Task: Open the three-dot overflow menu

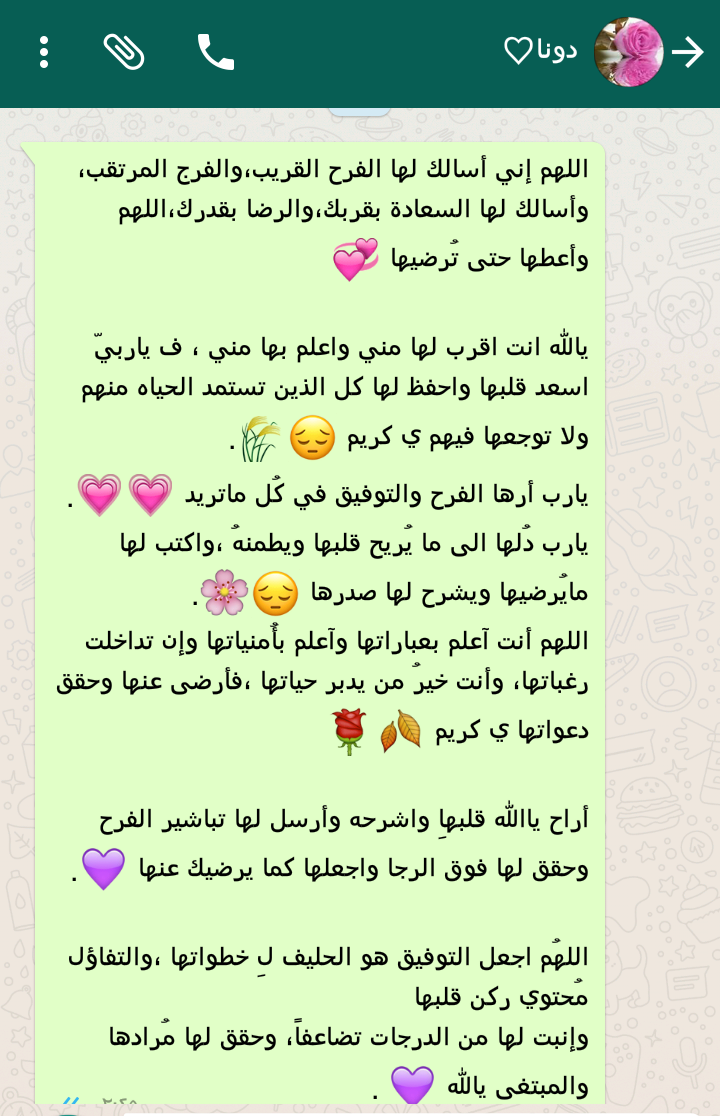Action: (44, 52)
